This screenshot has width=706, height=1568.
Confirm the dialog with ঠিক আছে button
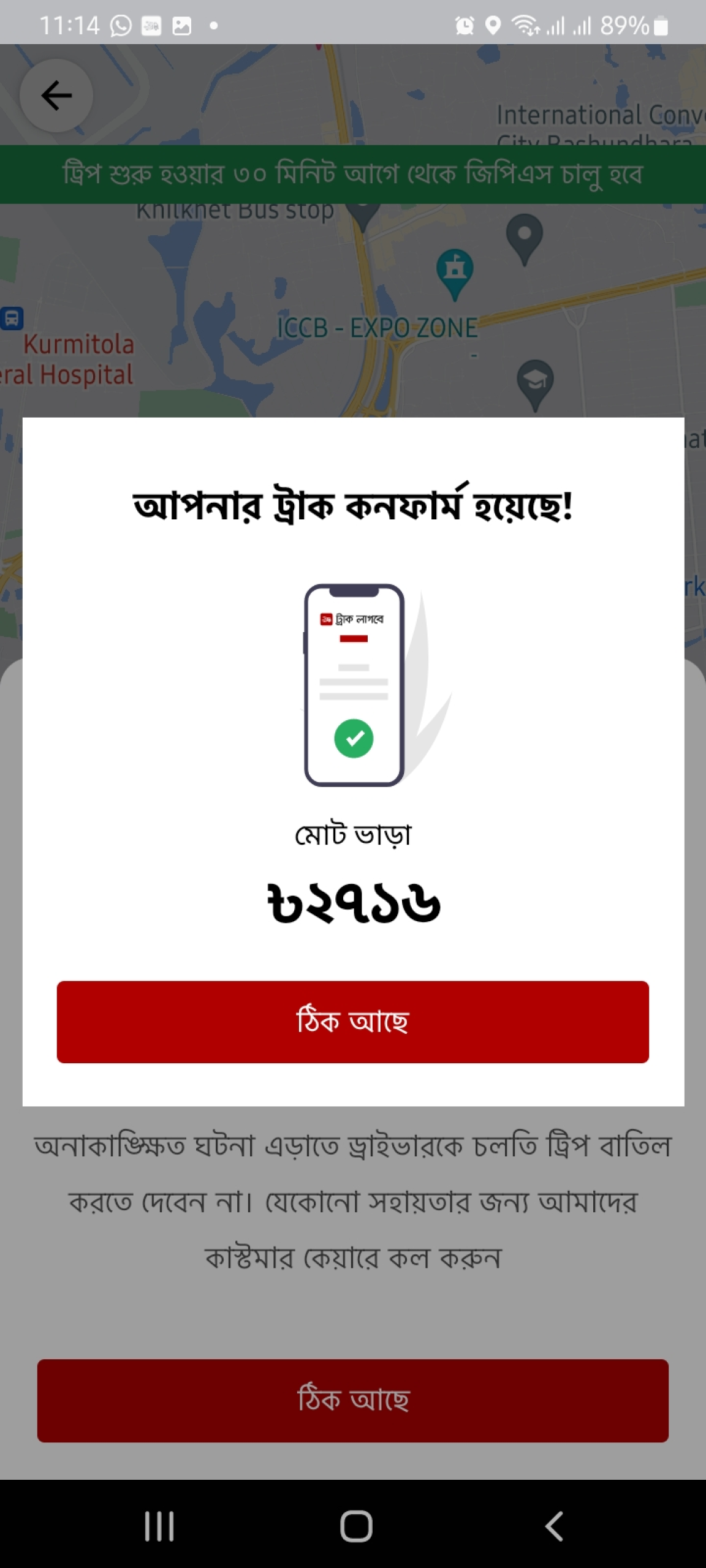coord(352,1022)
